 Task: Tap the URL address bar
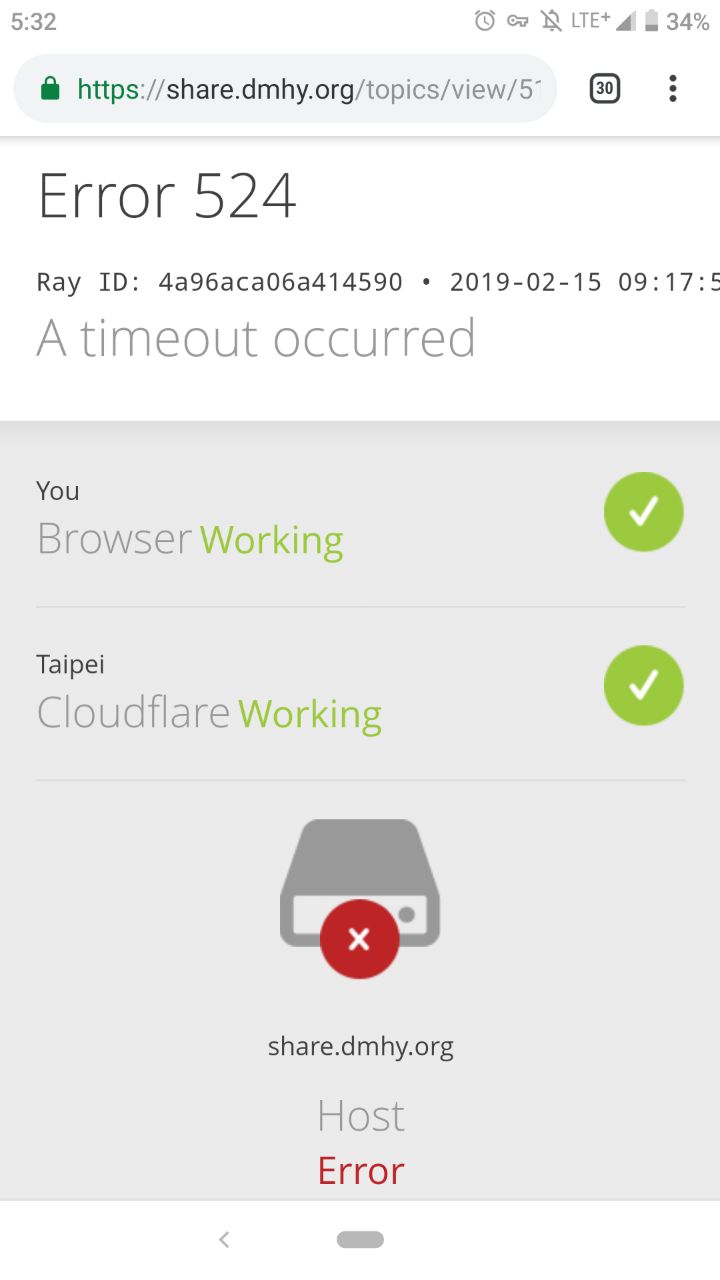(285, 89)
